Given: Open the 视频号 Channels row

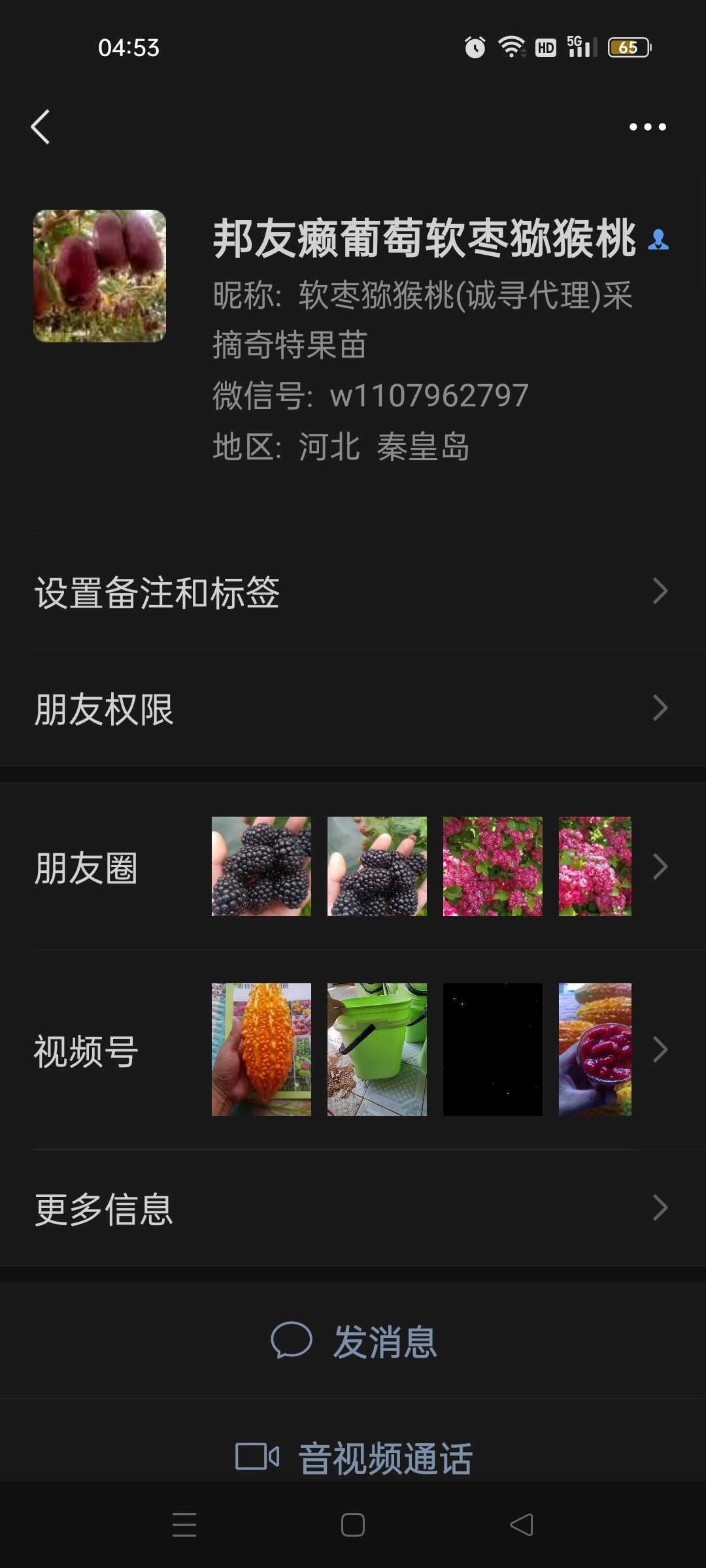Looking at the screenshot, I should coord(353,1050).
